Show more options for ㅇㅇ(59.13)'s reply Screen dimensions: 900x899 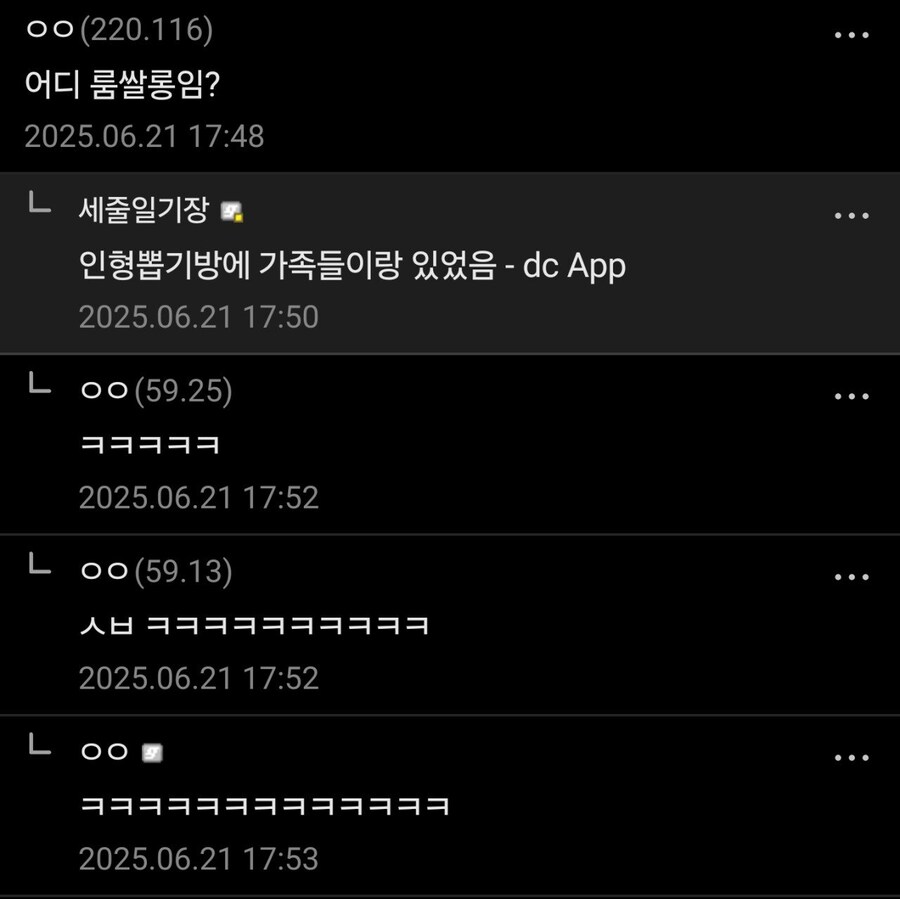(851, 577)
